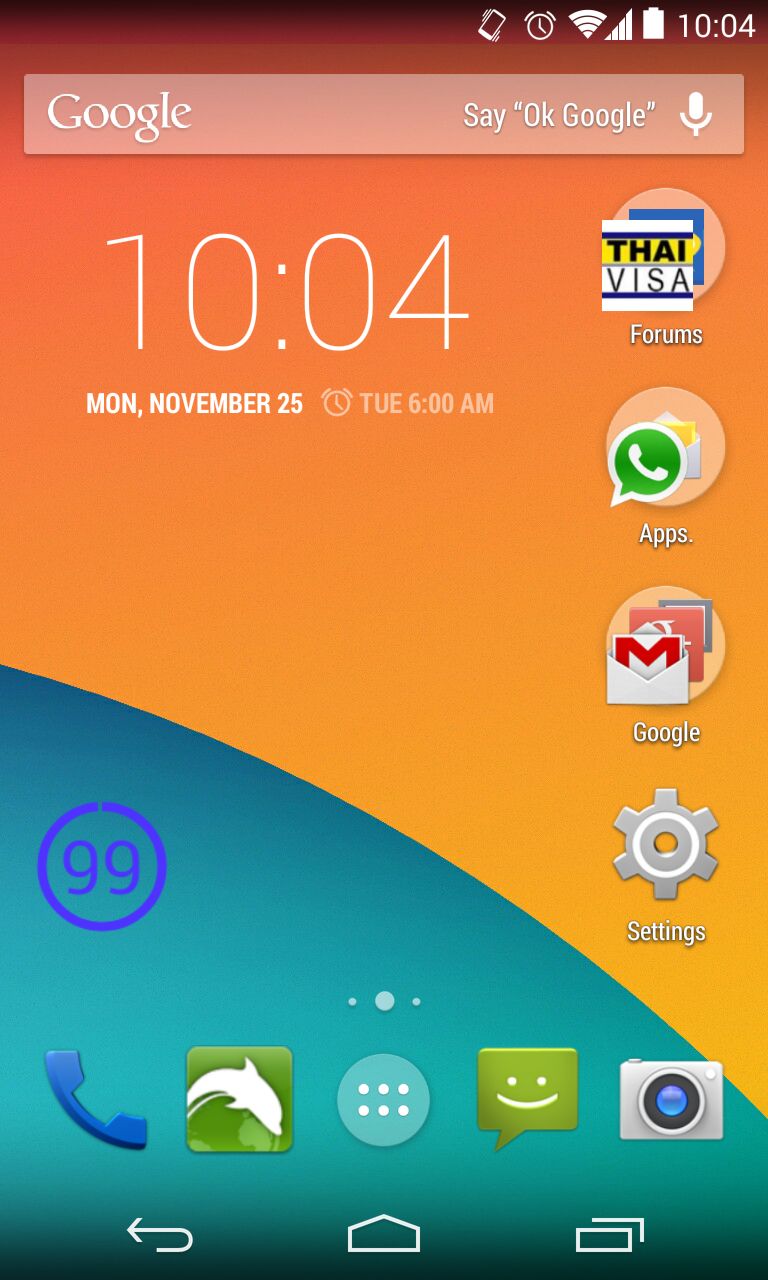
Task: Open the Messaging app
Action: point(528,1099)
